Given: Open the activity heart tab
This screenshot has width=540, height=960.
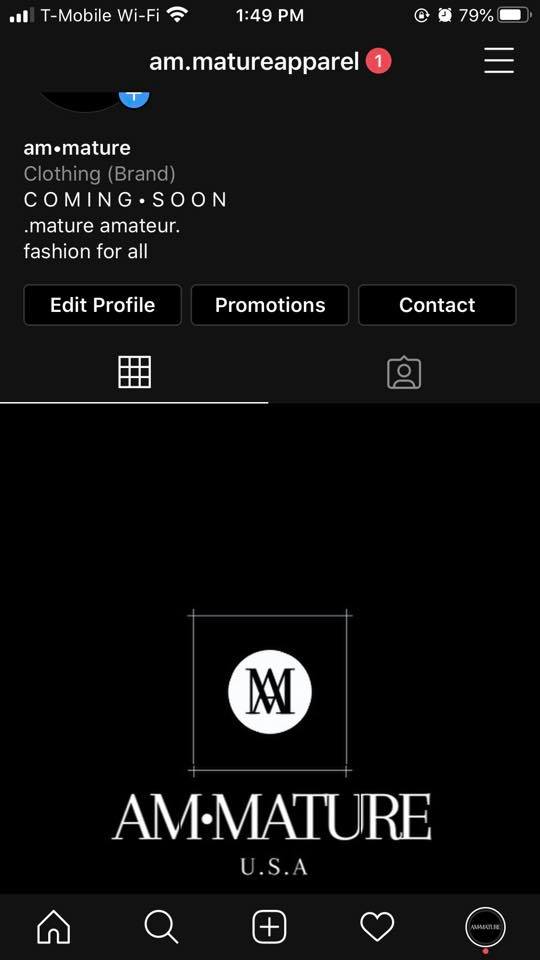Looking at the screenshot, I should point(377,928).
